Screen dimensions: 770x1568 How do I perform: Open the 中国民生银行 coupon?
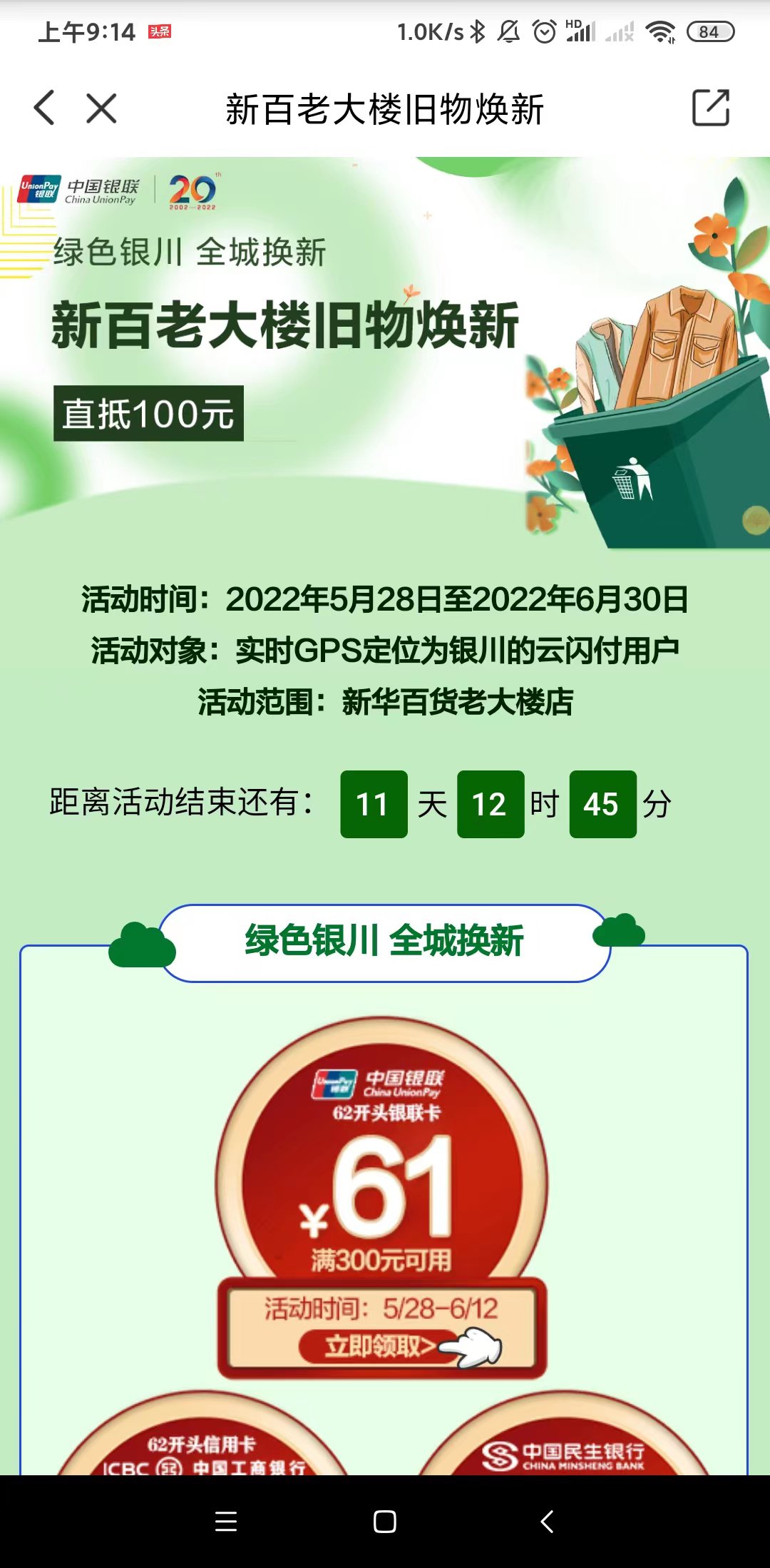[x=563, y=1448]
